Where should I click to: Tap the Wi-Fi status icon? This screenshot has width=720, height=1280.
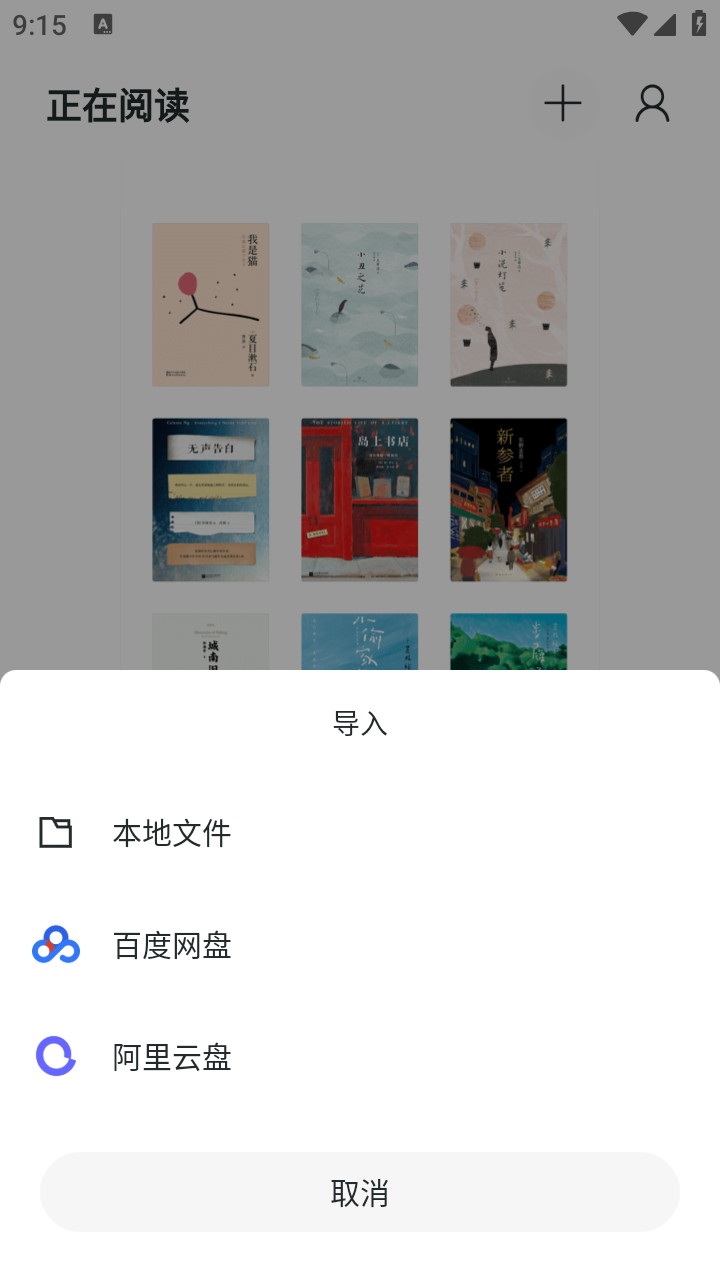click(631, 22)
